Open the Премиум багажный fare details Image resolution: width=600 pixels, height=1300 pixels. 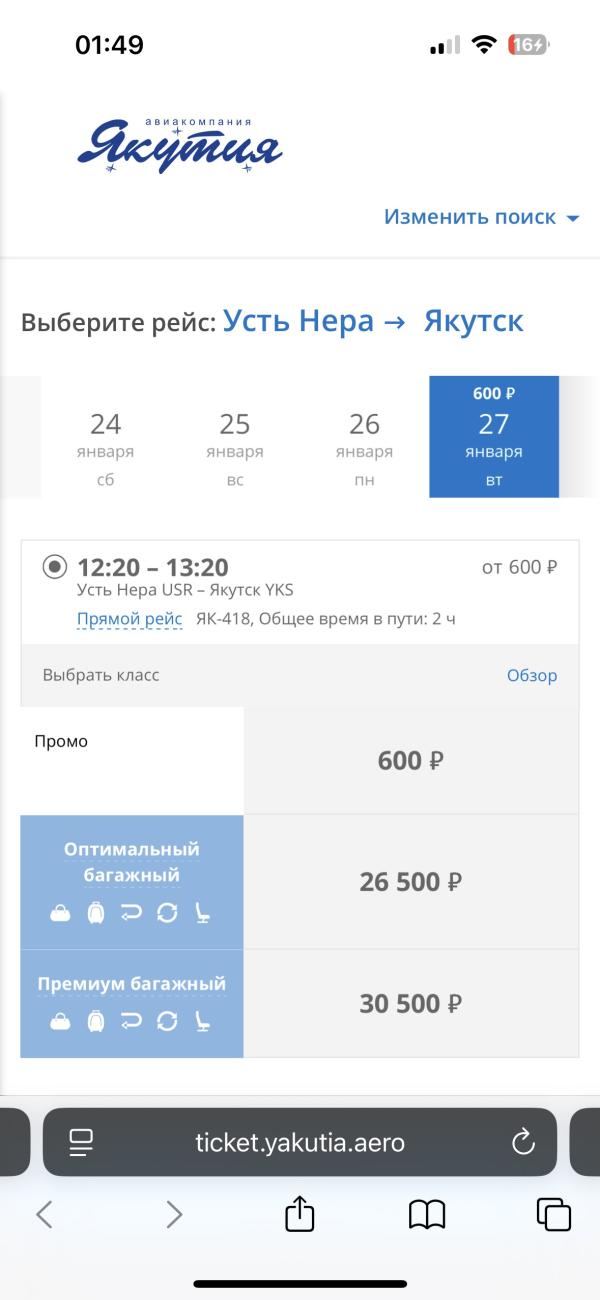(x=132, y=984)
